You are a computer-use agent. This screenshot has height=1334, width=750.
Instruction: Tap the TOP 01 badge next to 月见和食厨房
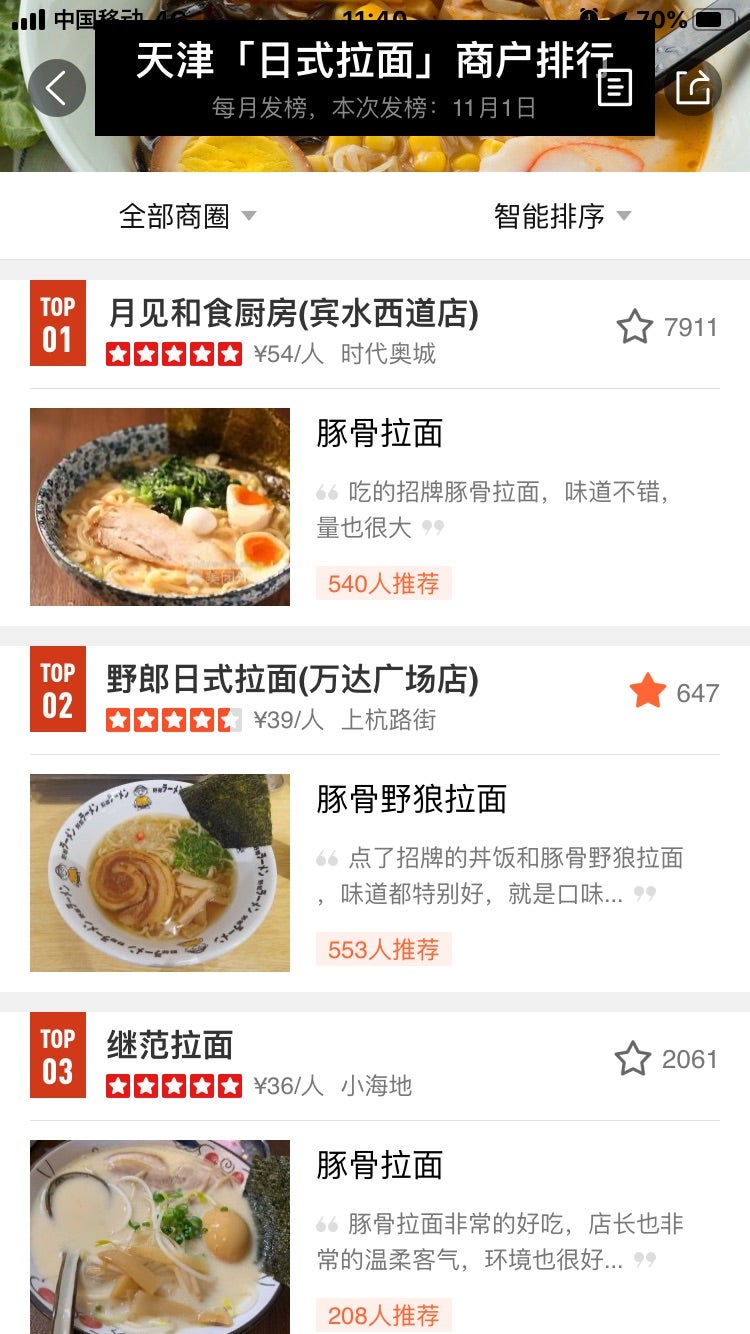pos(57,324)
